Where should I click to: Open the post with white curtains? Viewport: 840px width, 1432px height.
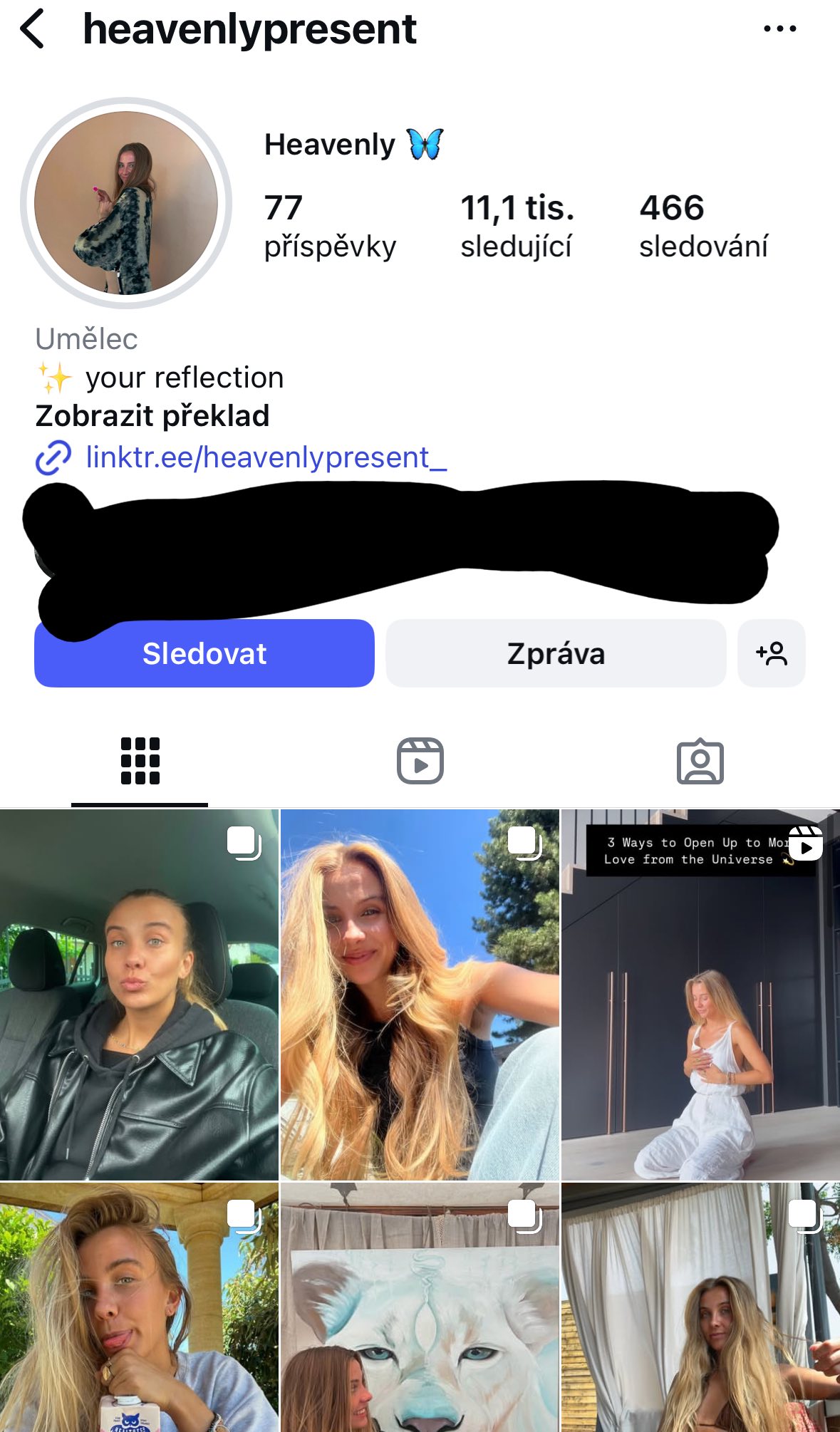[700, 1307]
